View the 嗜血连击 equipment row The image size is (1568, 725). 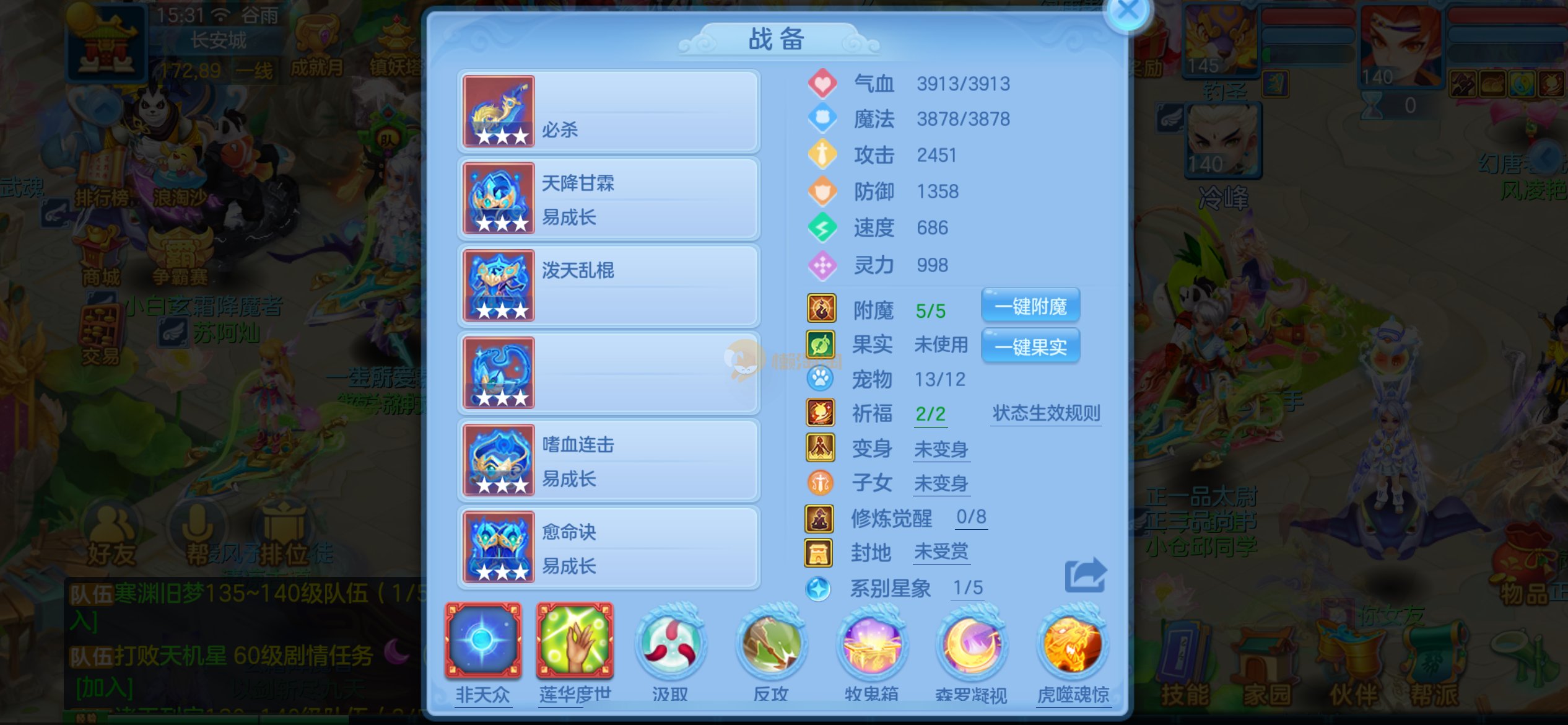tap(609, 460)
